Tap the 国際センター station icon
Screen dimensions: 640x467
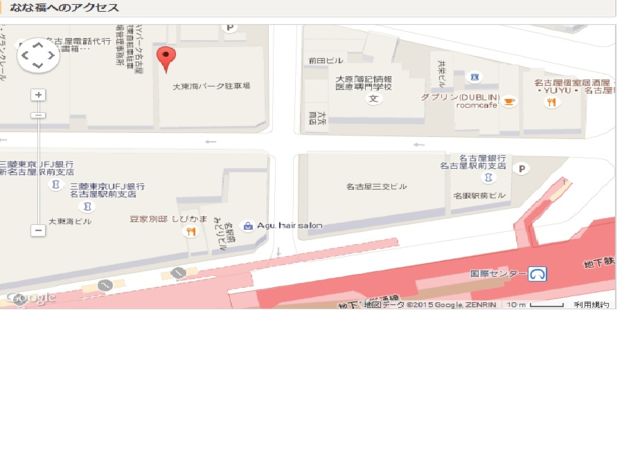(x=537, y=273)
